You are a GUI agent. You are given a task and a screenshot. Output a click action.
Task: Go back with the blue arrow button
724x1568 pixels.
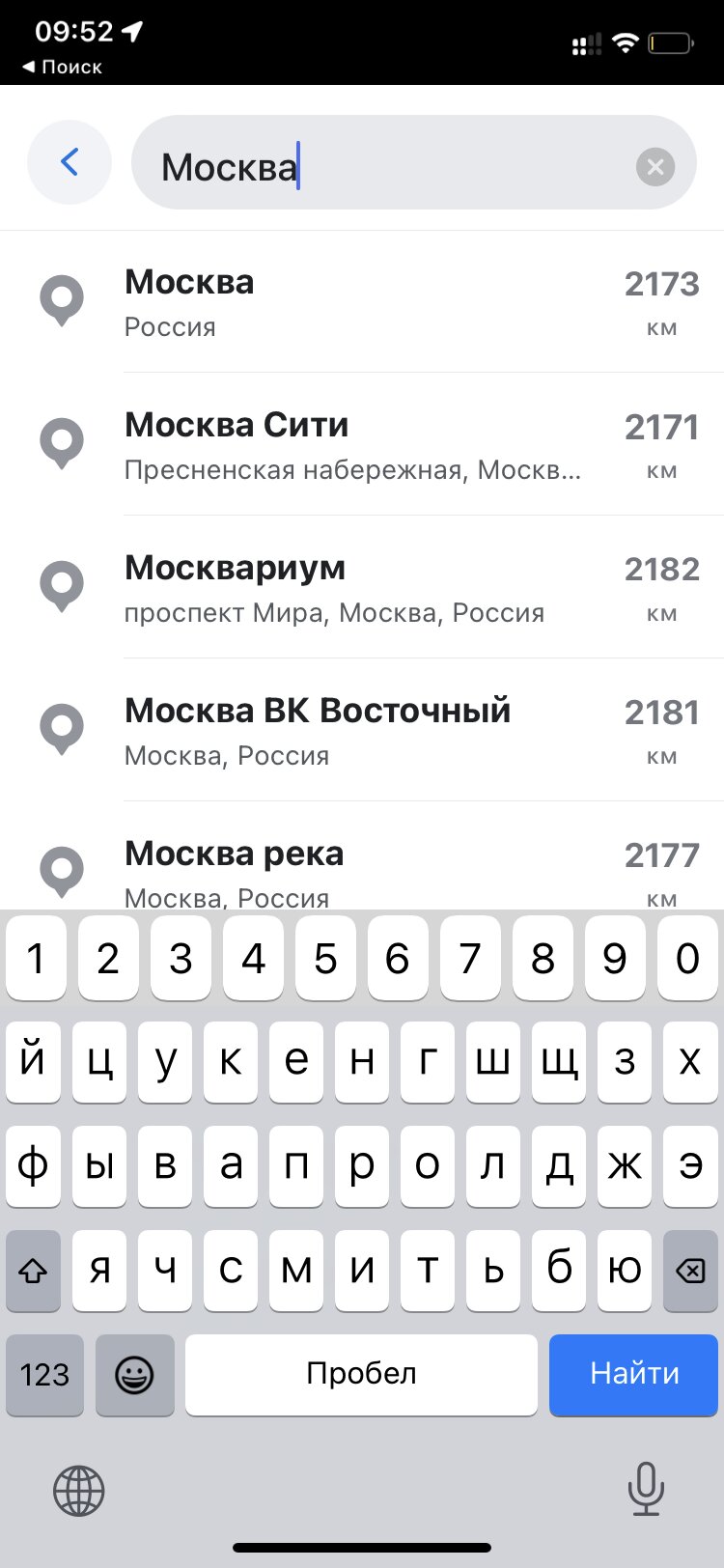70,162
